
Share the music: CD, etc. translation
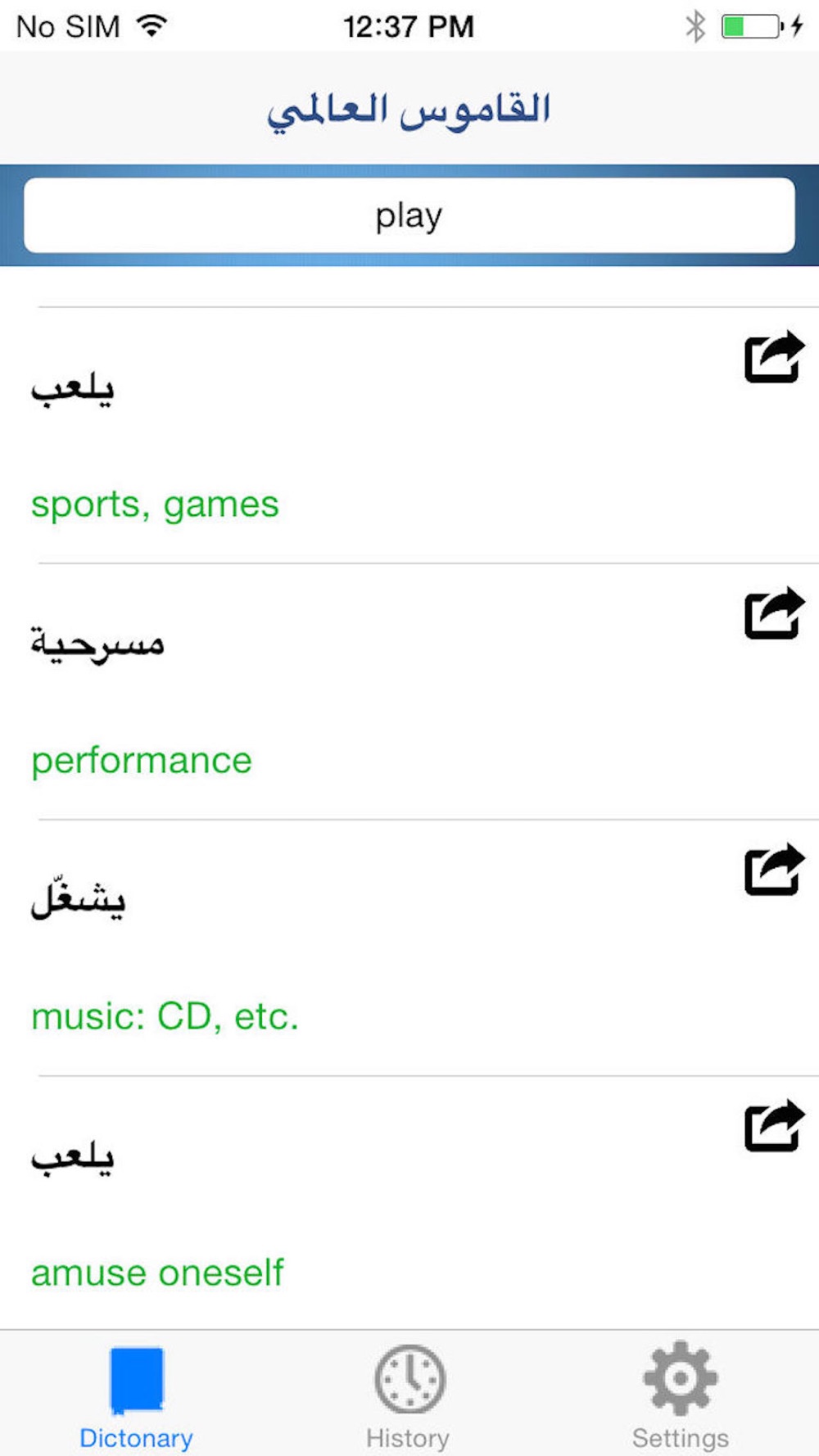pos(774,870)
